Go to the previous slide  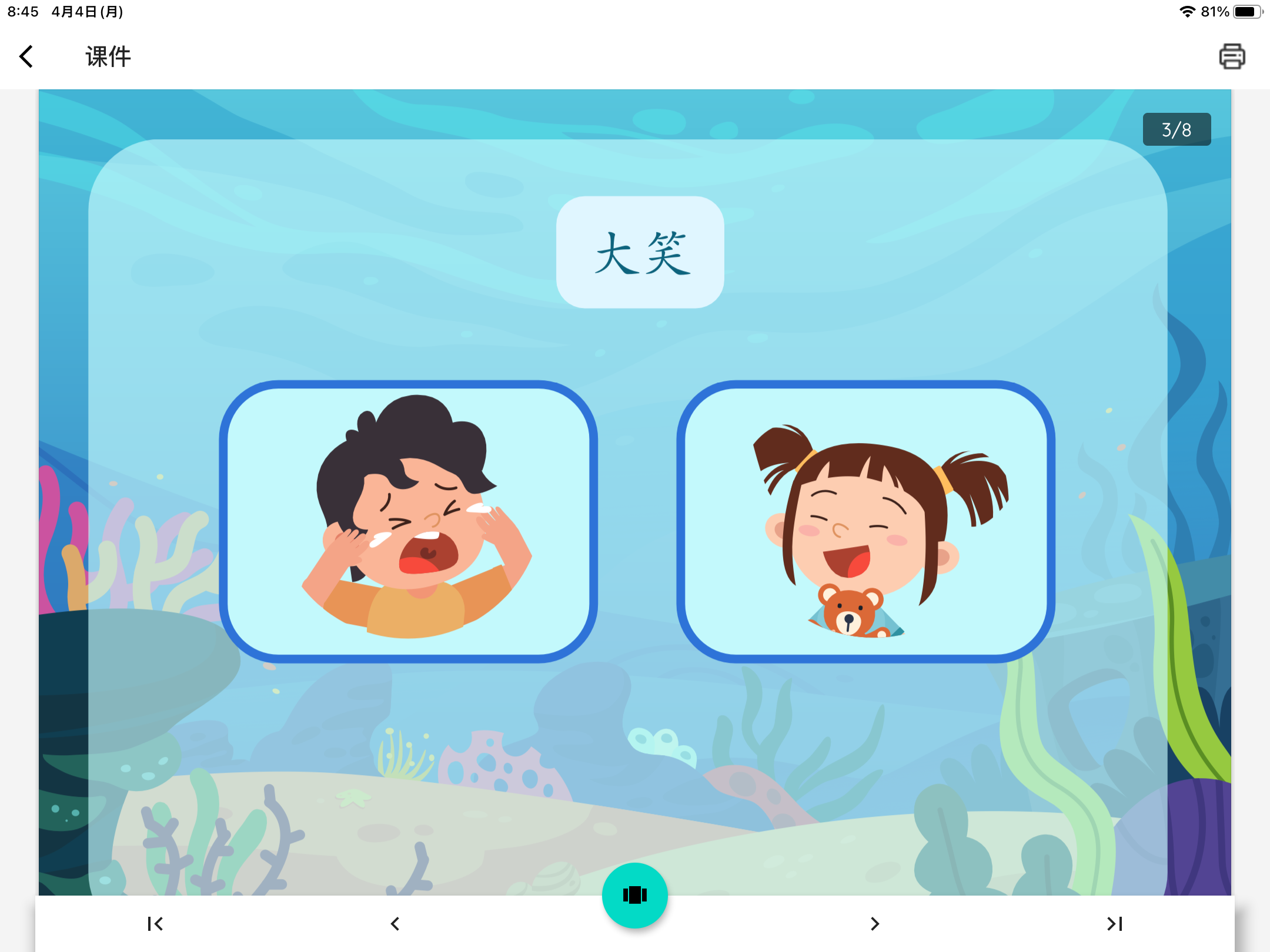[x=395, y=924]
